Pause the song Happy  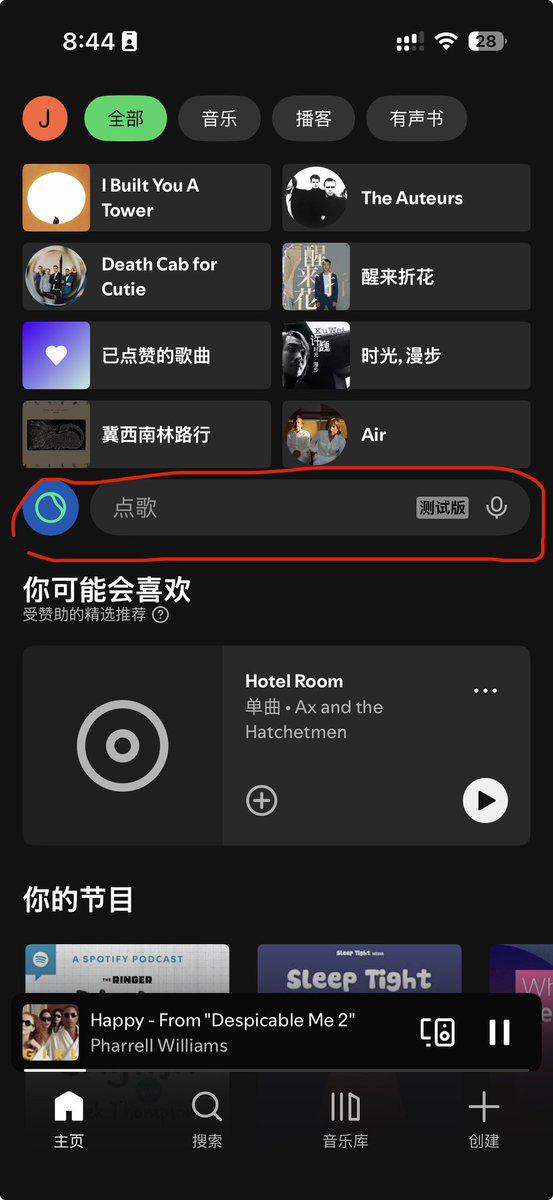[x=499, y=1033]
